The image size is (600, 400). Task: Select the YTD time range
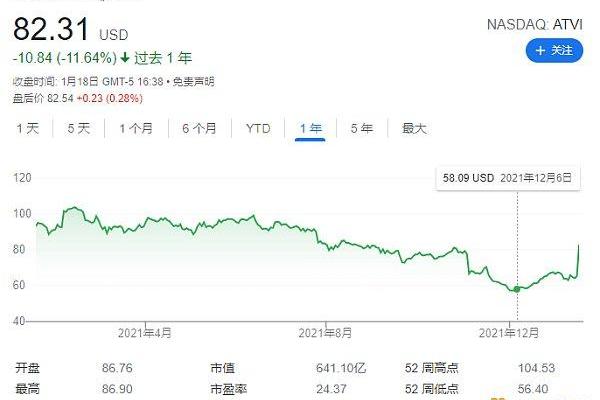click(258, 128)
